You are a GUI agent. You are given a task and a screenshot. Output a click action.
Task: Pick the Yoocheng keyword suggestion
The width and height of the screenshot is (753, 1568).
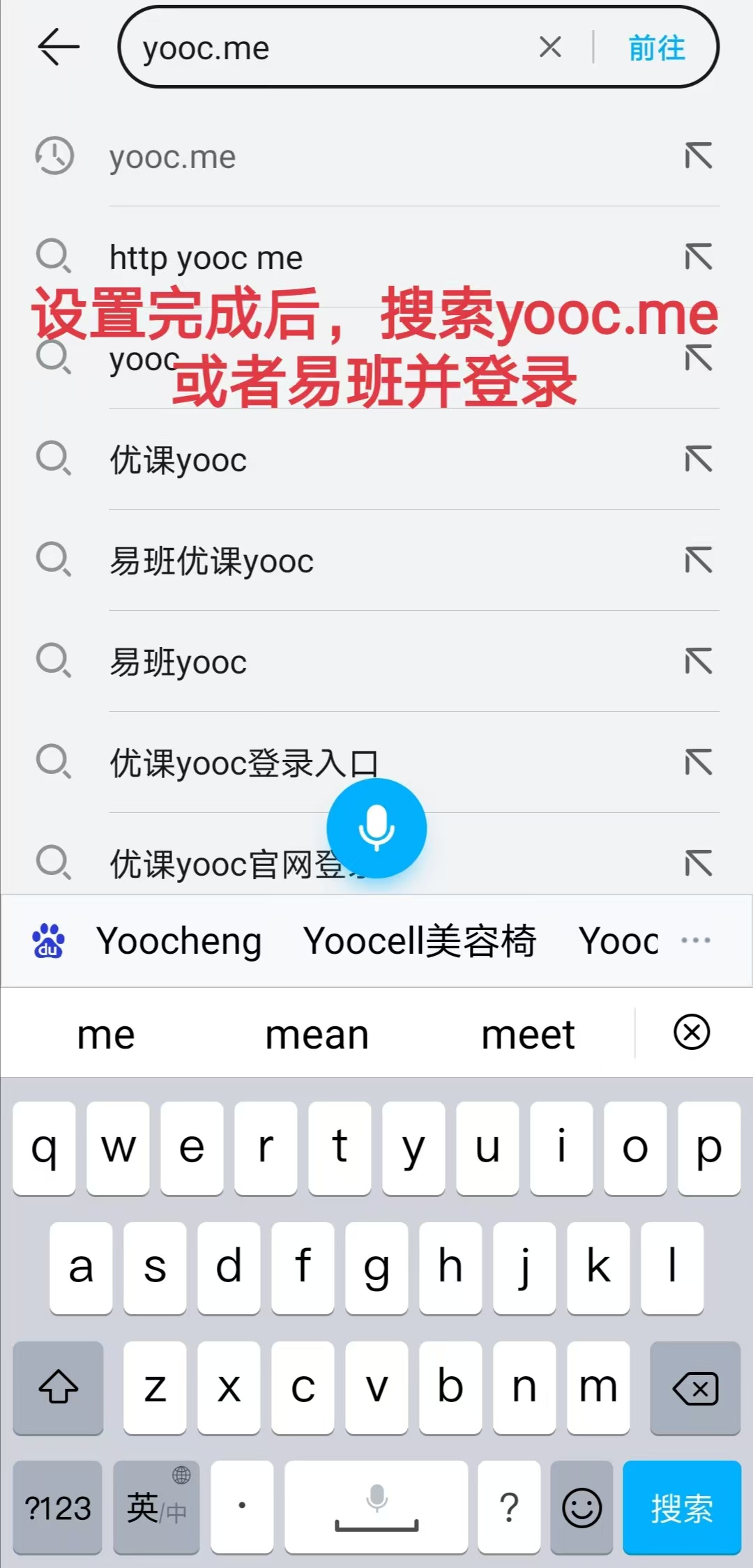click(x=178, y=941)
